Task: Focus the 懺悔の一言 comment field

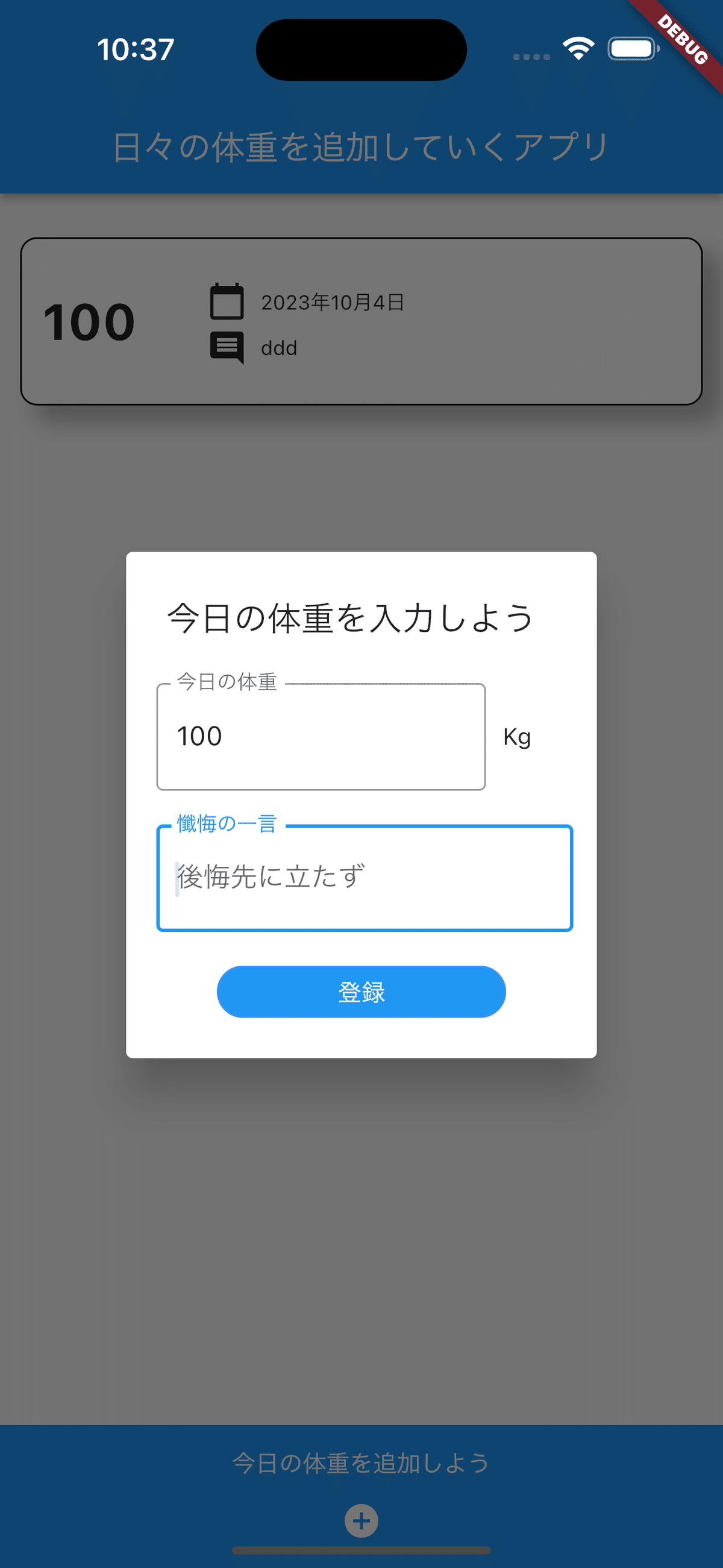Action: (x=365, y=878)
